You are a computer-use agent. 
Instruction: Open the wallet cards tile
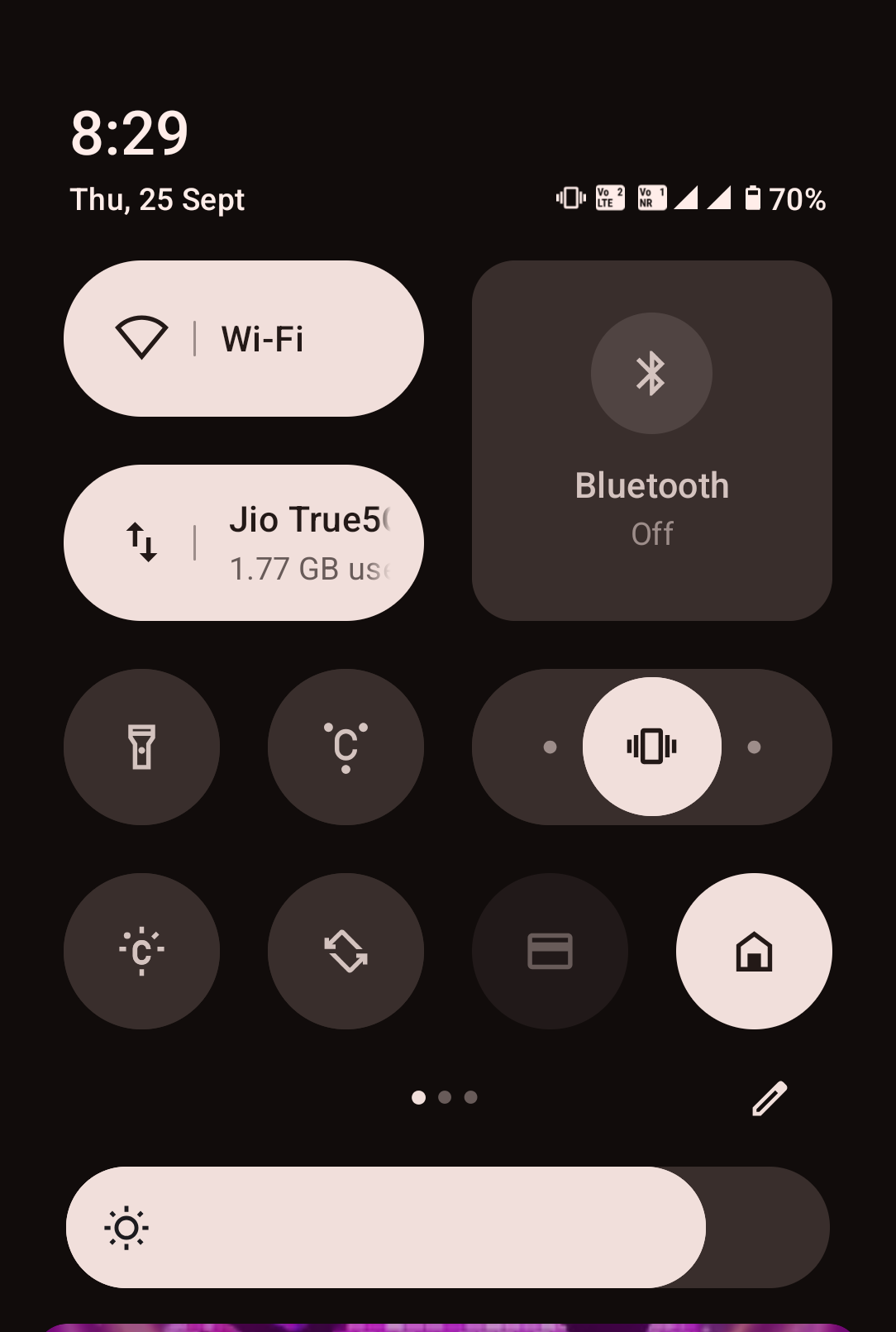tap(550, 951)
